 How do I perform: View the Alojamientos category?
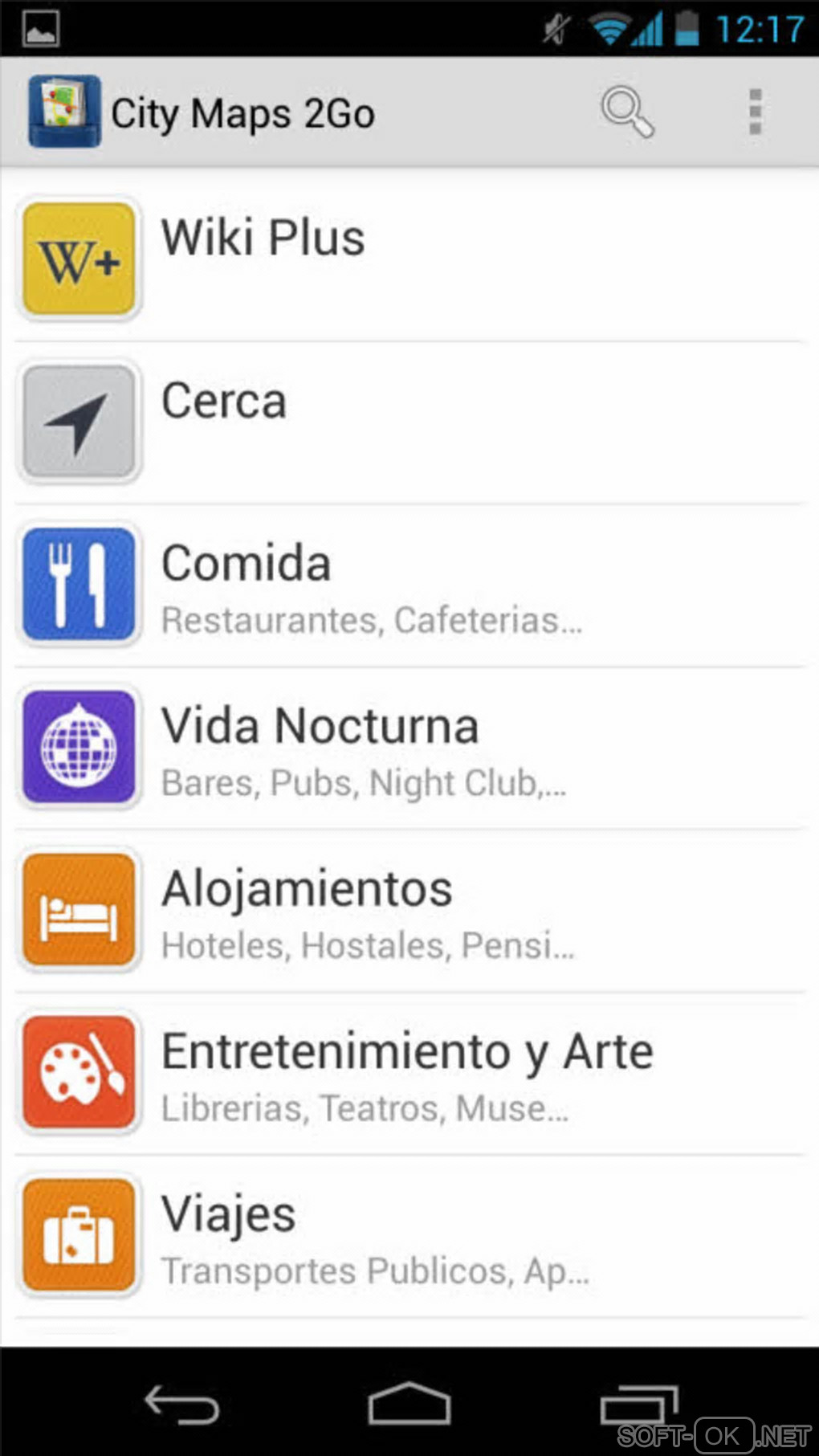[x=409, y=912]
